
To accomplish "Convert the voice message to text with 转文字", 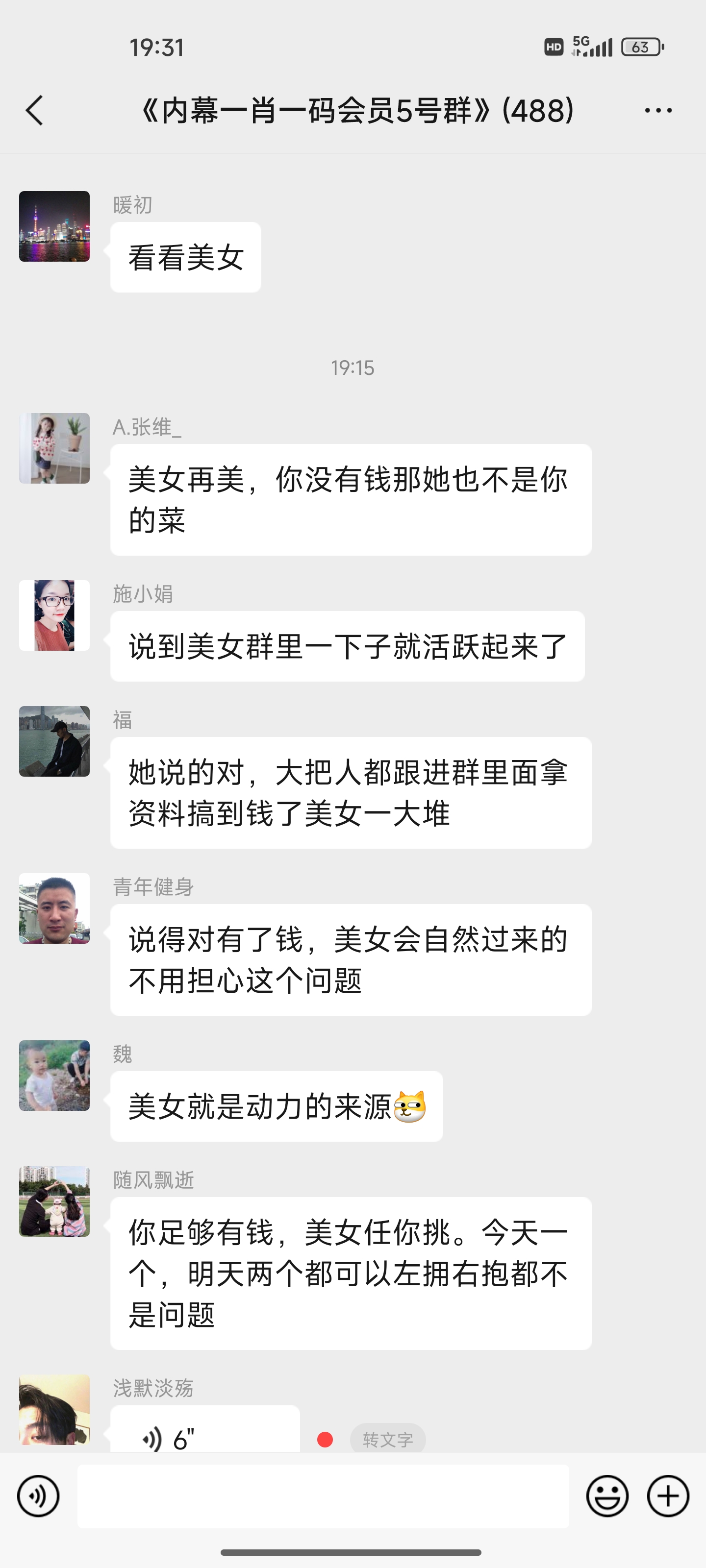I will click(x=387, y=1440).
